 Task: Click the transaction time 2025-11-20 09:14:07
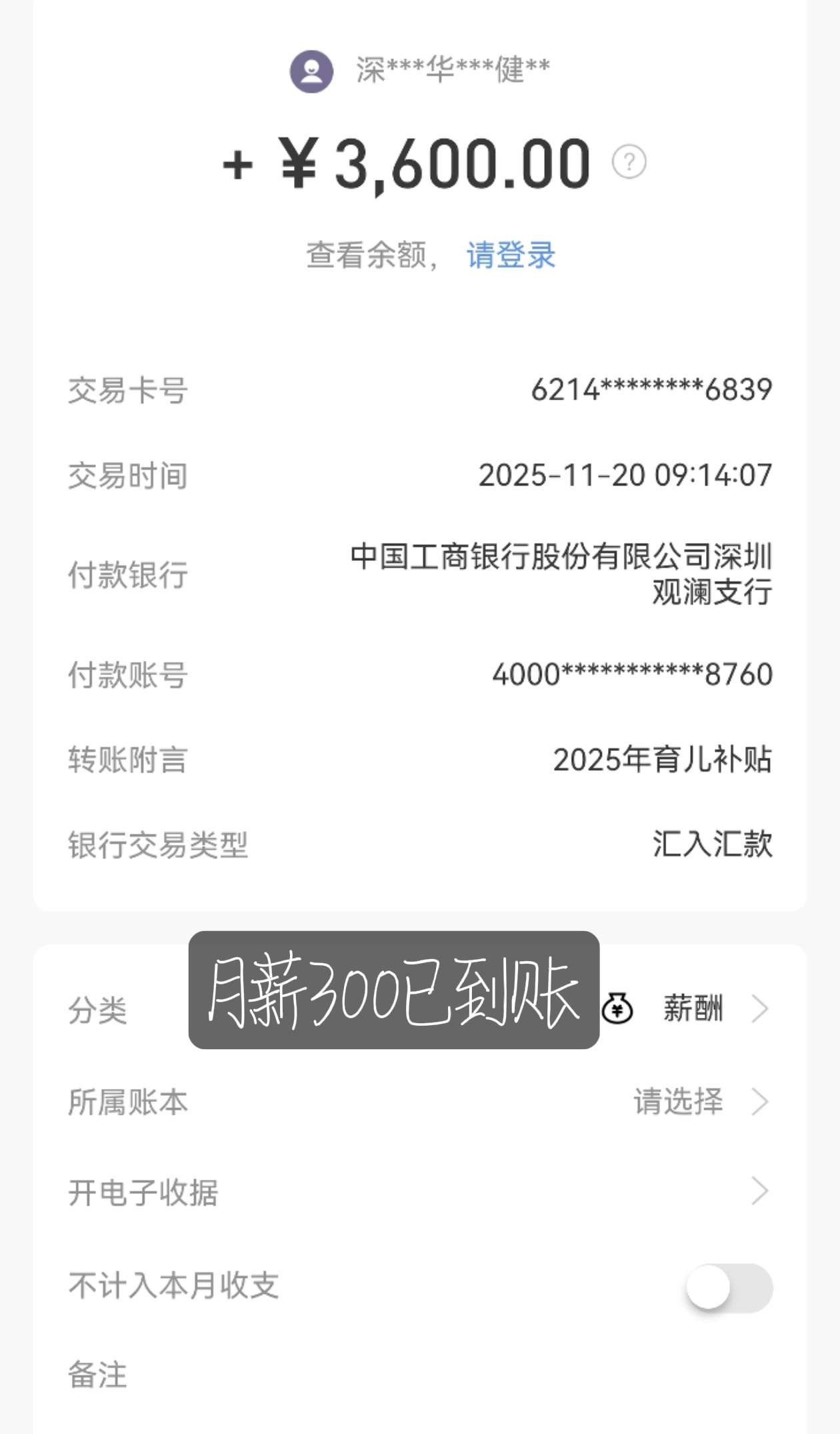coord(627,475)
